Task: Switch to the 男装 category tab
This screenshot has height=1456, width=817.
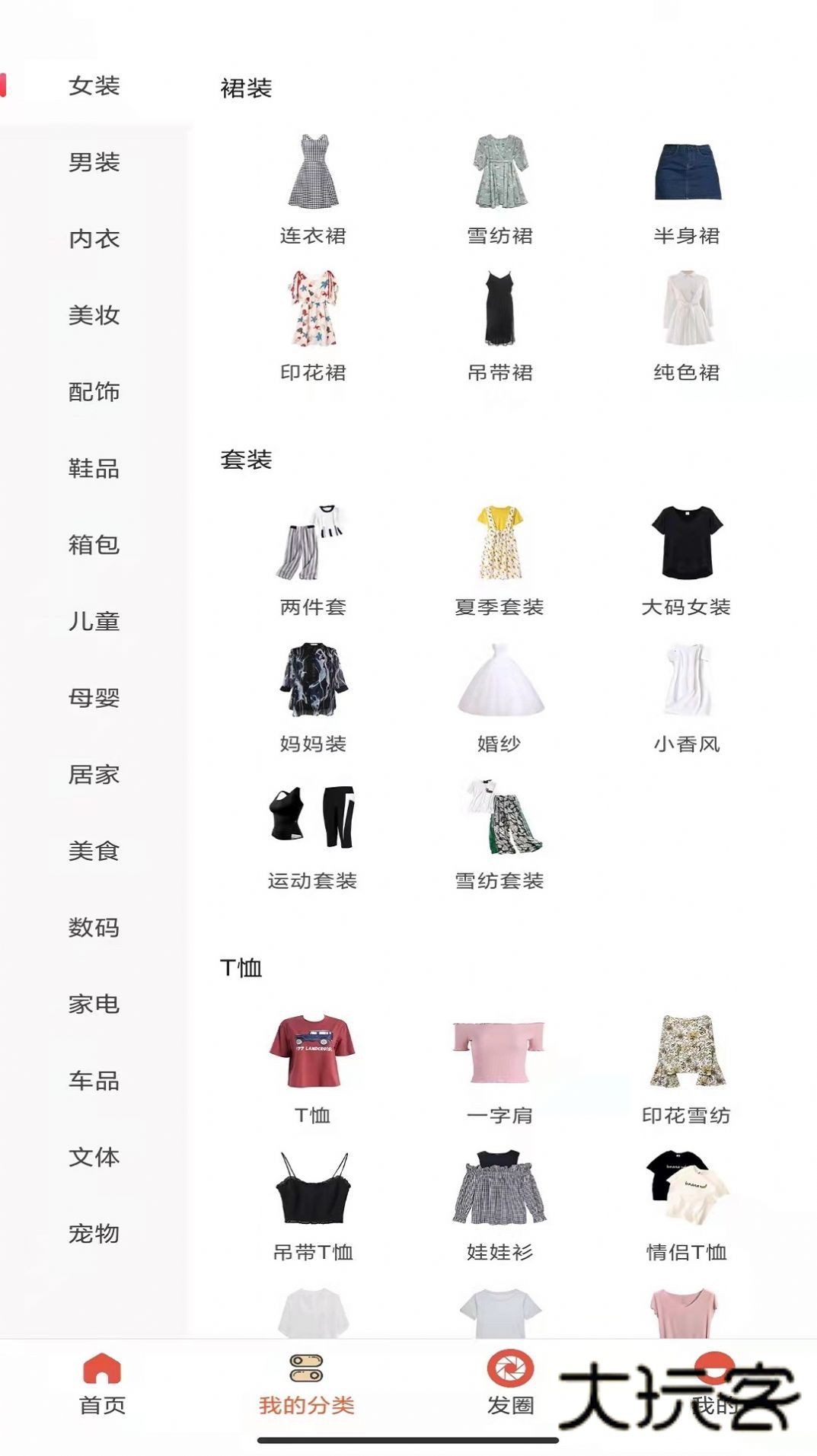Action: 94,162
